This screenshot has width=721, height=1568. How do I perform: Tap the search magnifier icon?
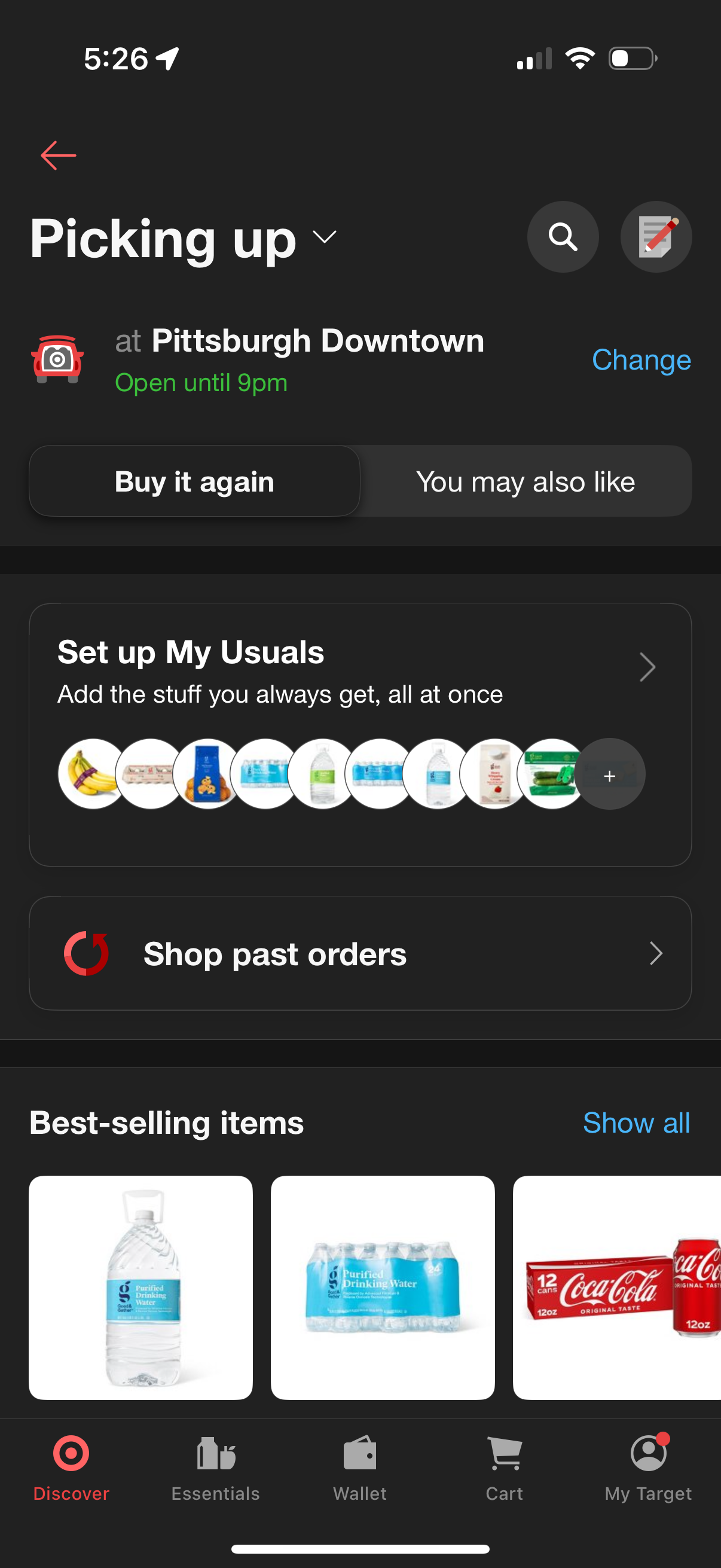pos(562,237)
